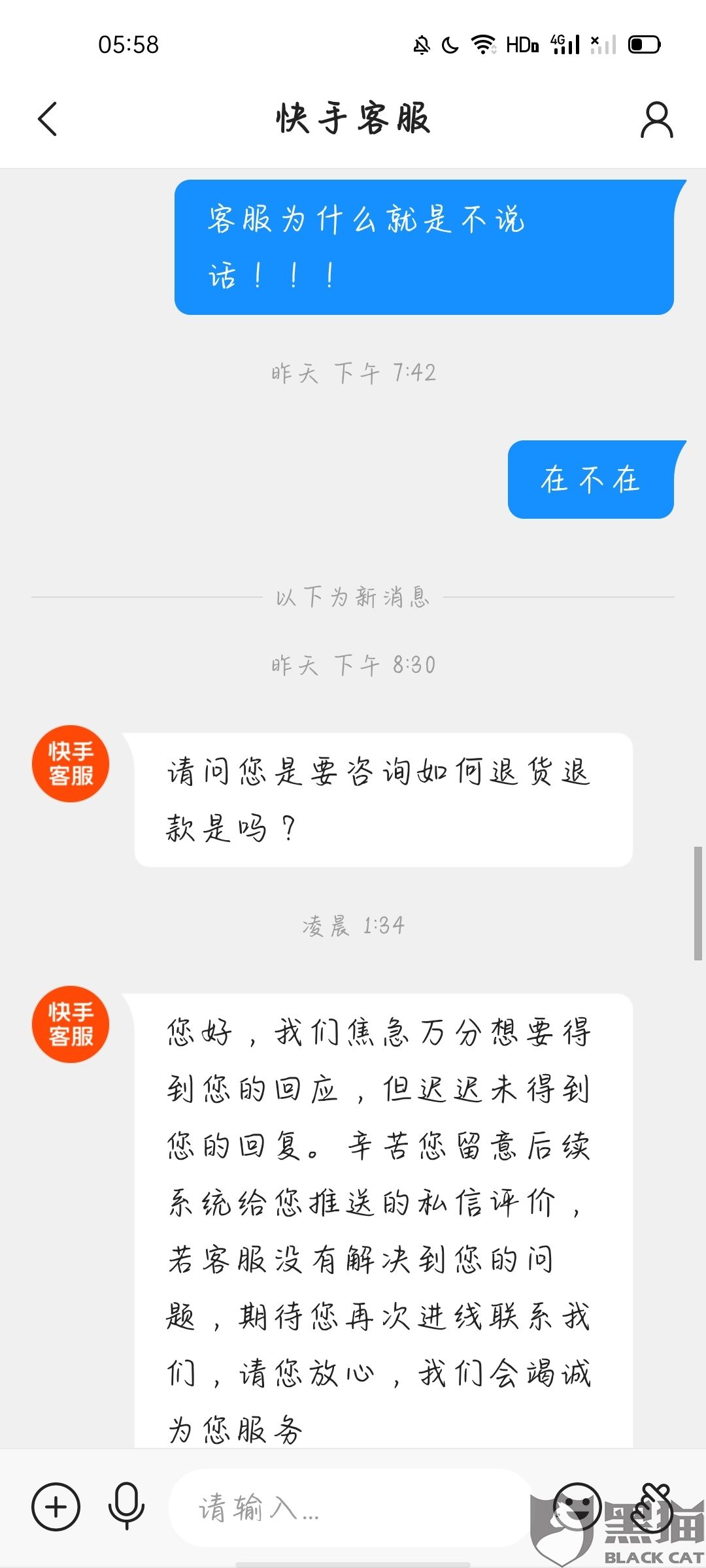The image size is (706, 1568).
Task: Tap the back arrow to exit chat
Action: pyautogui.click(x=48, y=120)
